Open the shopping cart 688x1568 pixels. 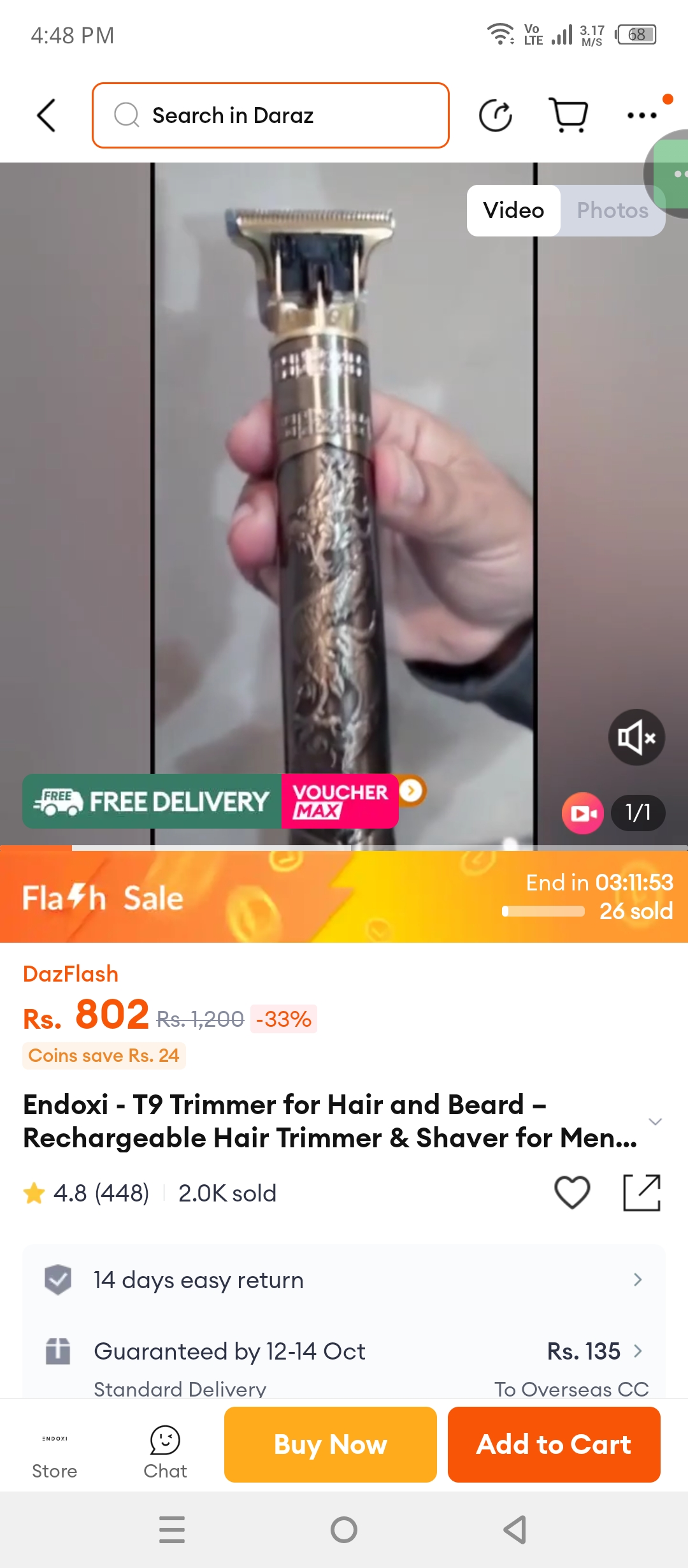tap(568, 115)
